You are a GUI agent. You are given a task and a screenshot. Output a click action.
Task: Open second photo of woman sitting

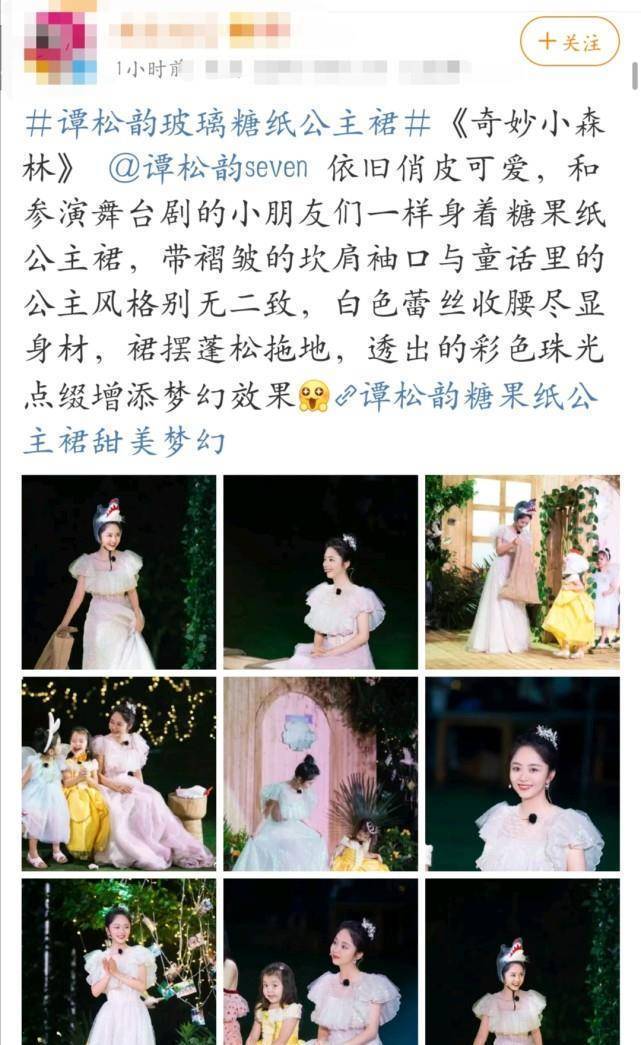320,572
